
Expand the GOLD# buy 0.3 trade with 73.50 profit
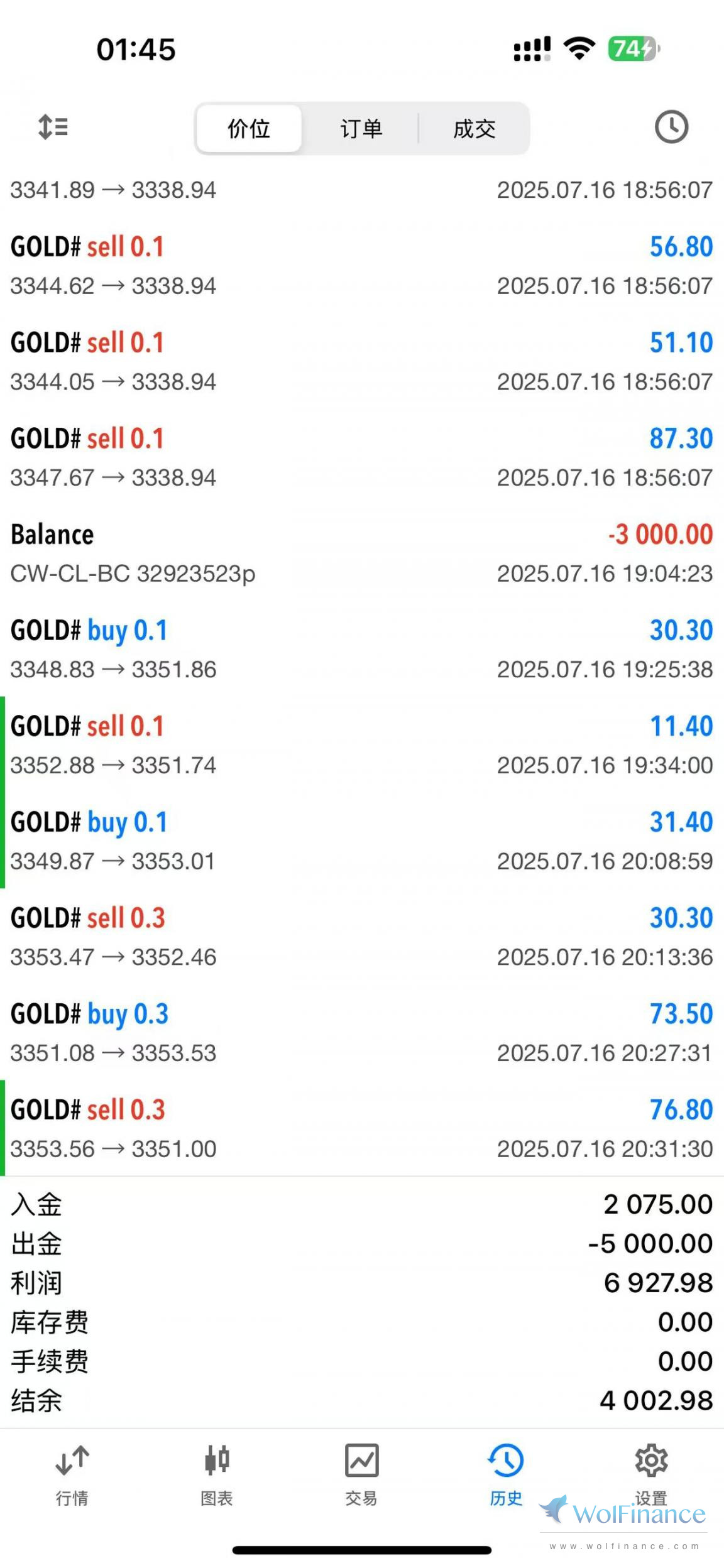pos(362,1033)
